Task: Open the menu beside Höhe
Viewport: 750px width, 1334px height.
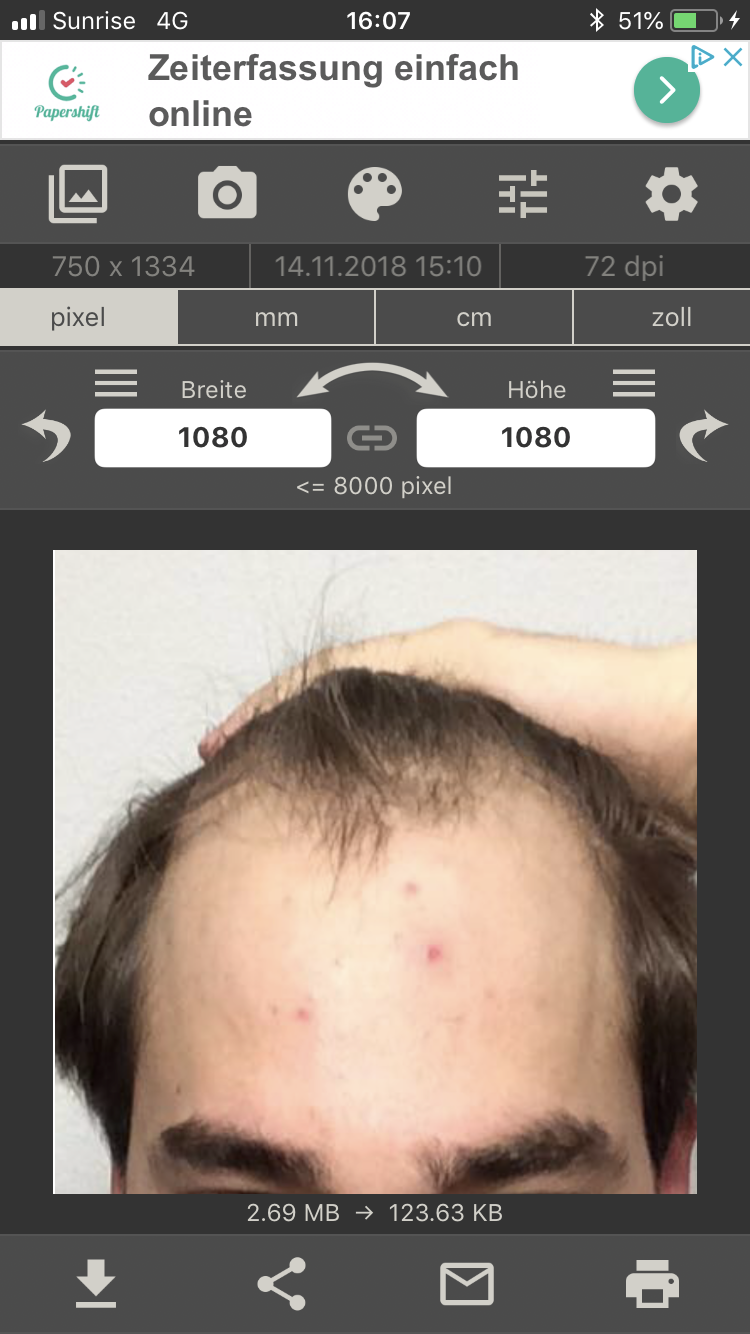Action: pos(634,383)
